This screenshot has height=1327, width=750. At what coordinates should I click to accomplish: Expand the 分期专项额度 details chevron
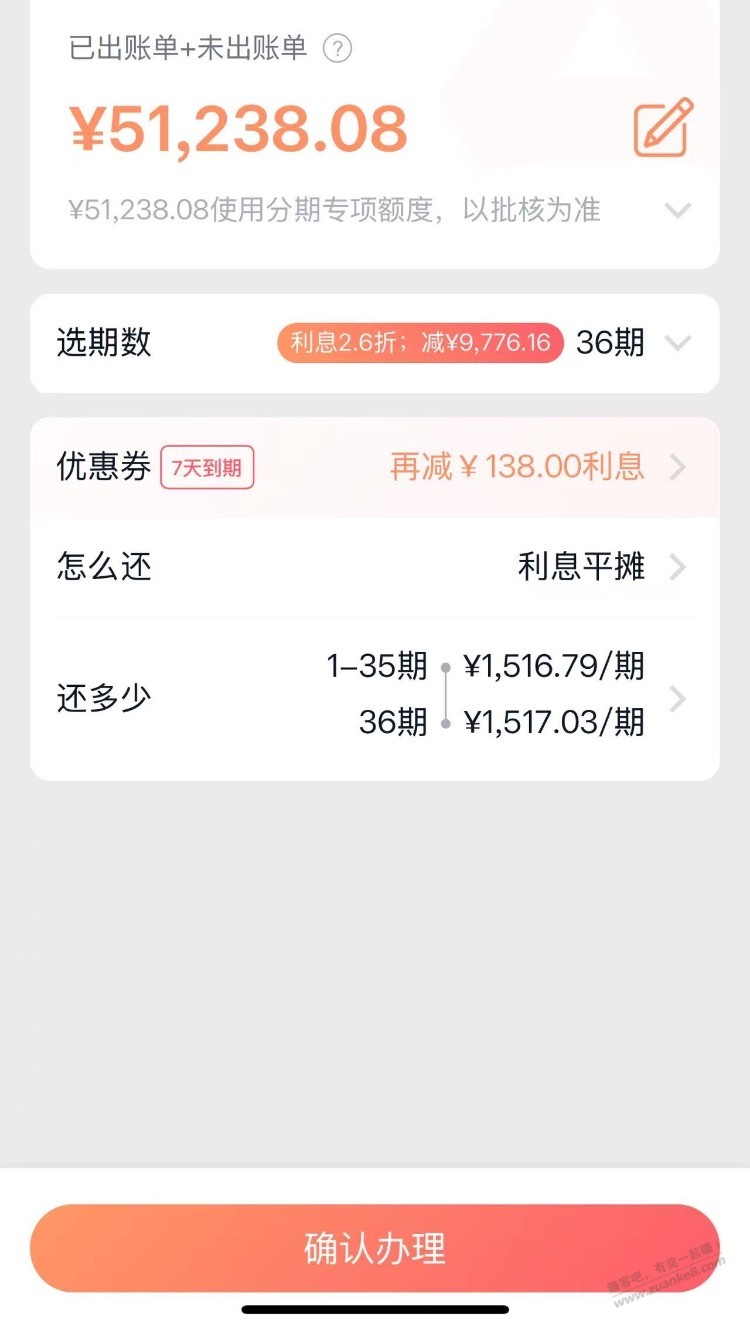tap(678, 210)
